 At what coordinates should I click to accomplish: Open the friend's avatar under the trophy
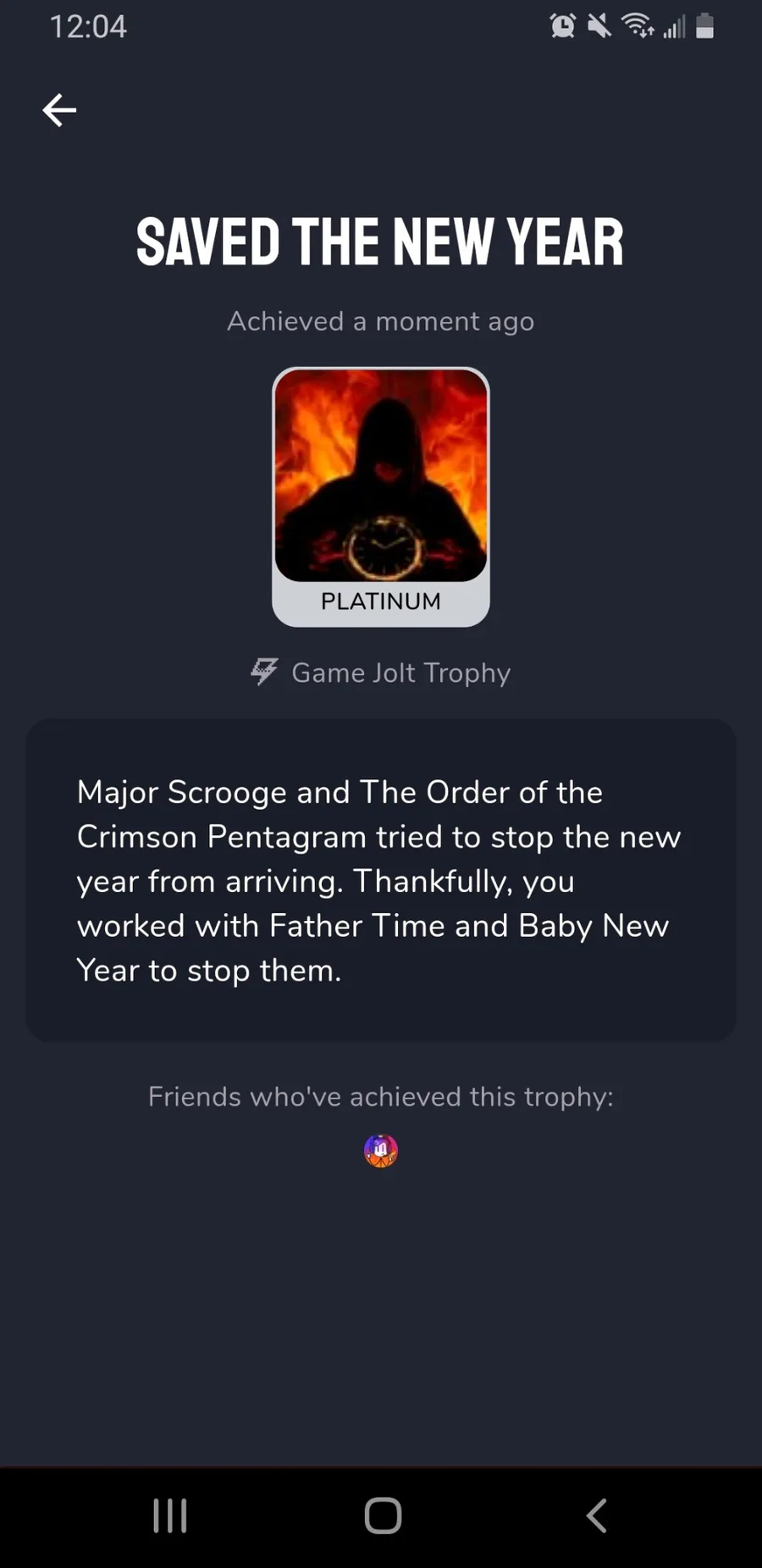[x=381, y=1150]
